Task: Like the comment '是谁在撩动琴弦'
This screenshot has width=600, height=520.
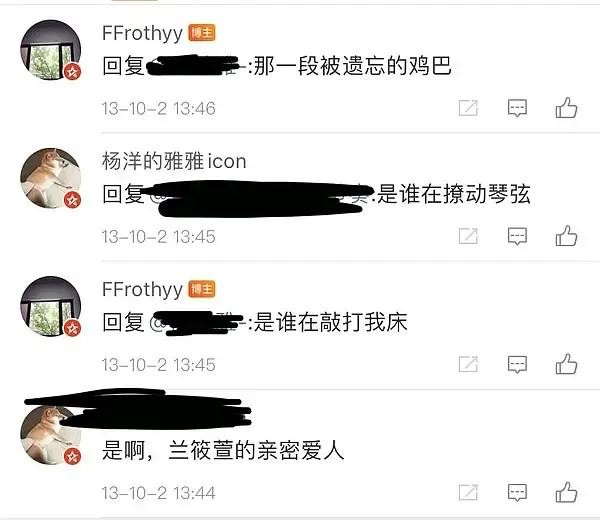Action: [x=567, y=236]
